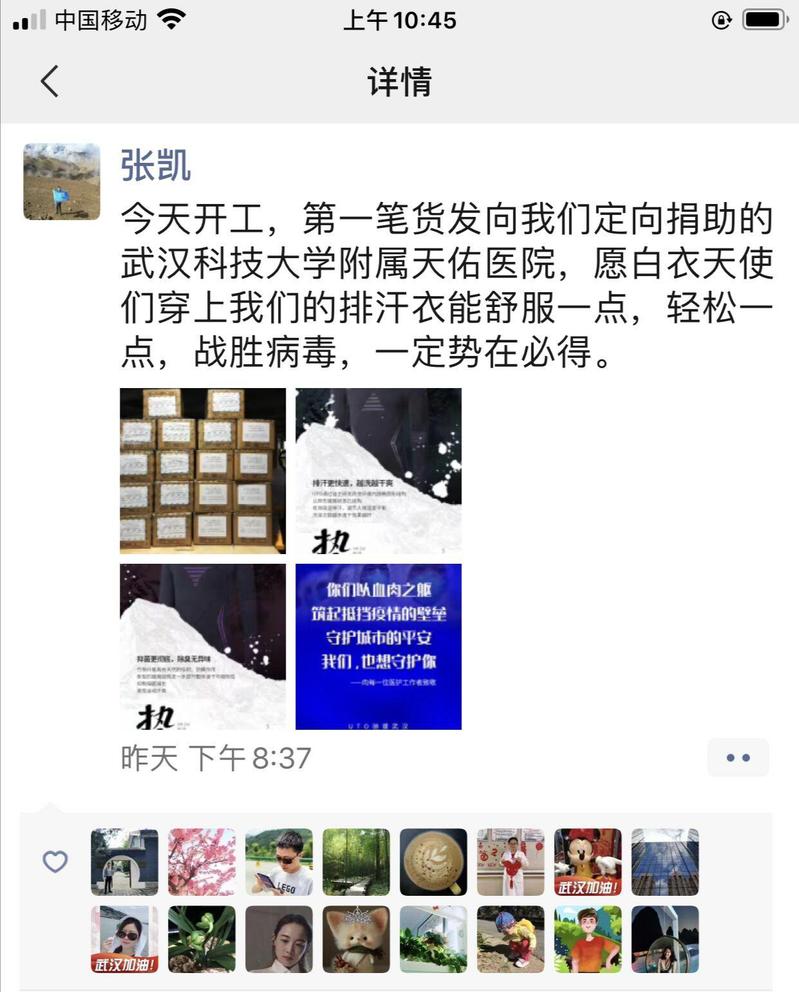Open the Mickey Mouse 武汉加油 avatar
799x992 pixels.
588,861
